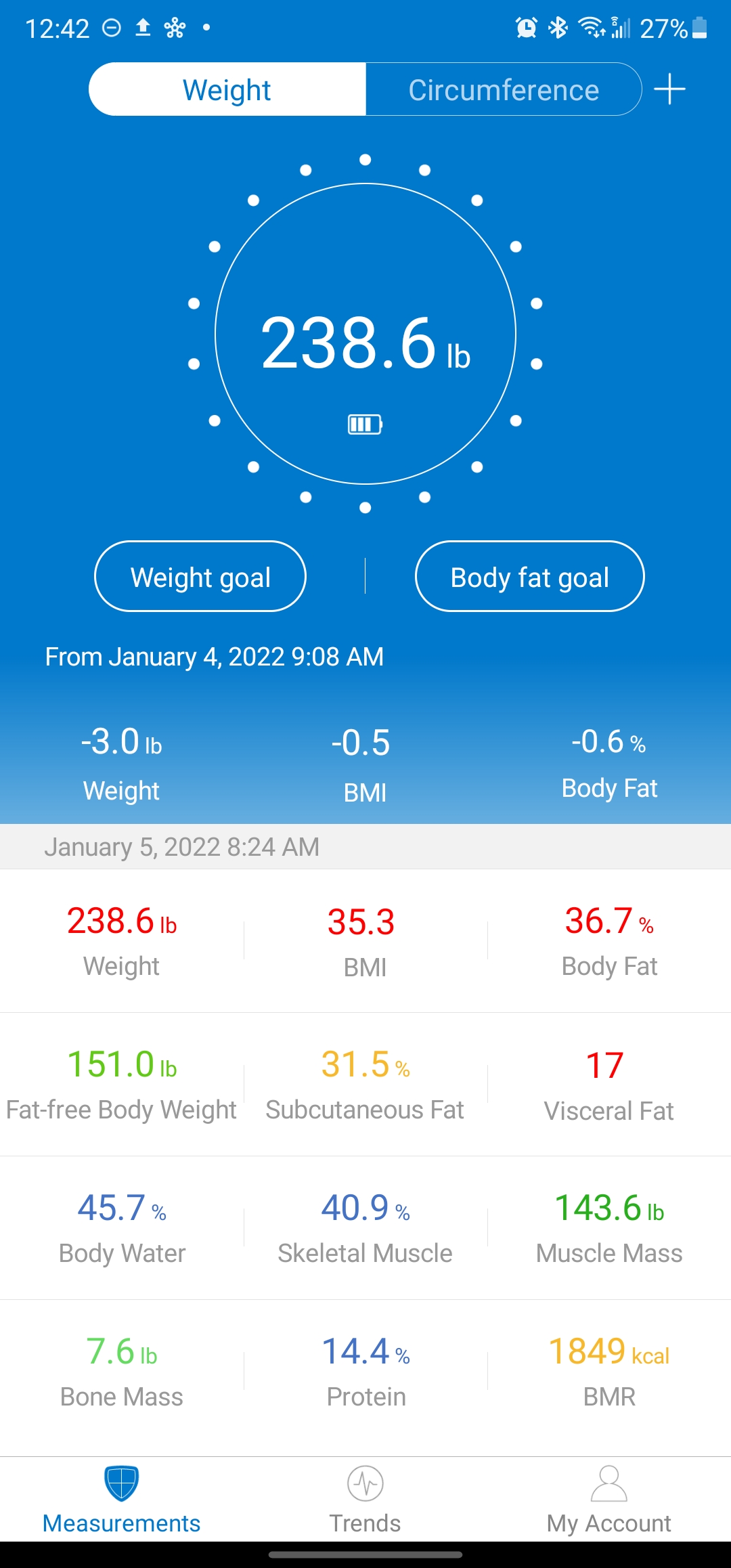Open the Body fat goal button

click(x=529, y=577)
